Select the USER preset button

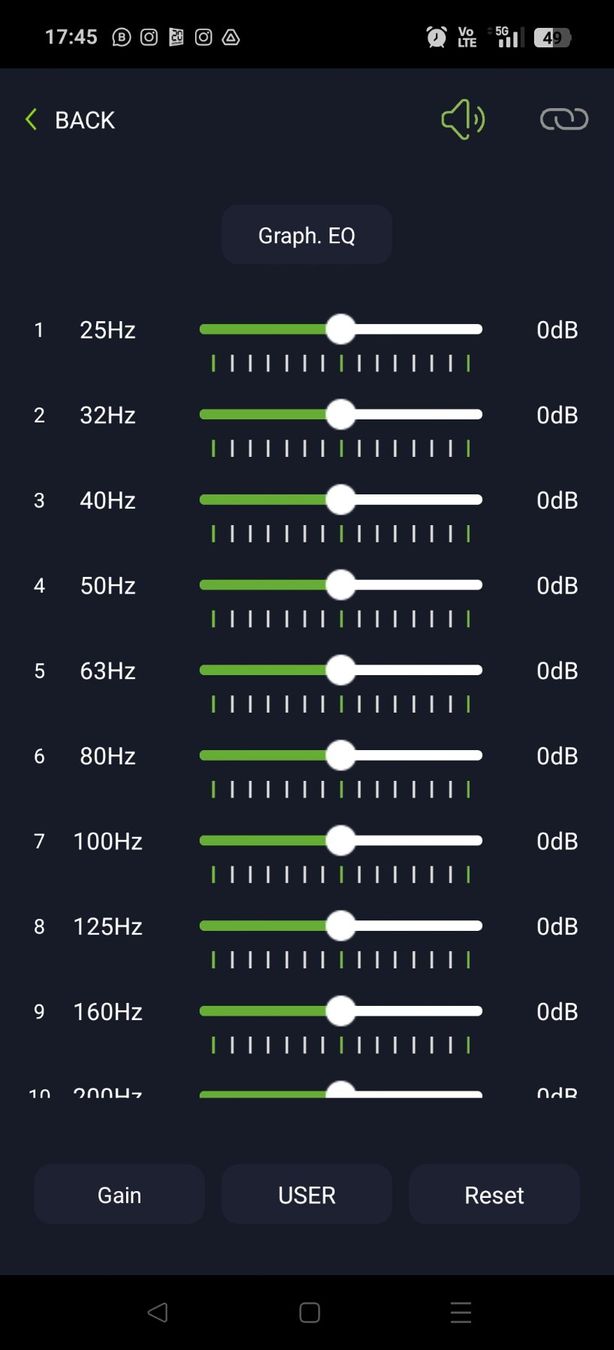(306, 1195)
